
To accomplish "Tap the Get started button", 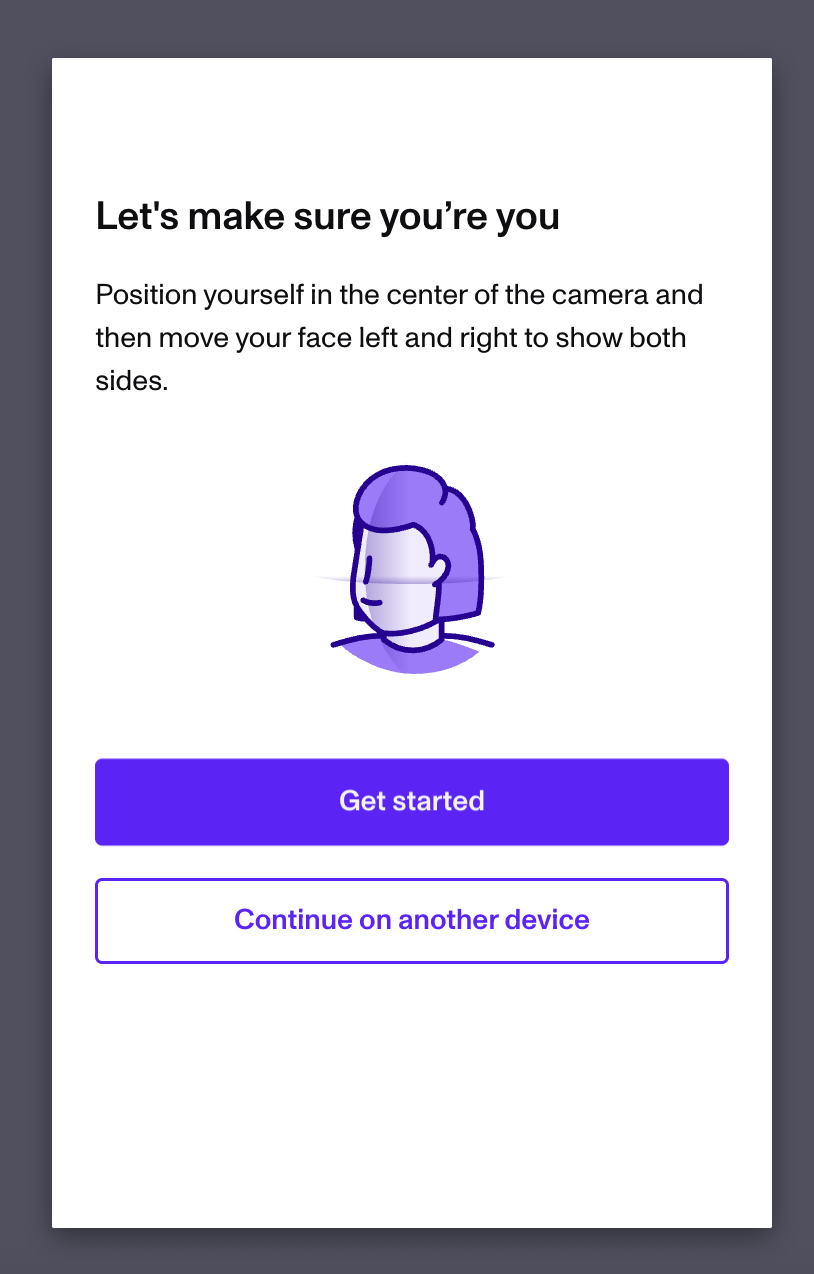I will pos(411,801).
